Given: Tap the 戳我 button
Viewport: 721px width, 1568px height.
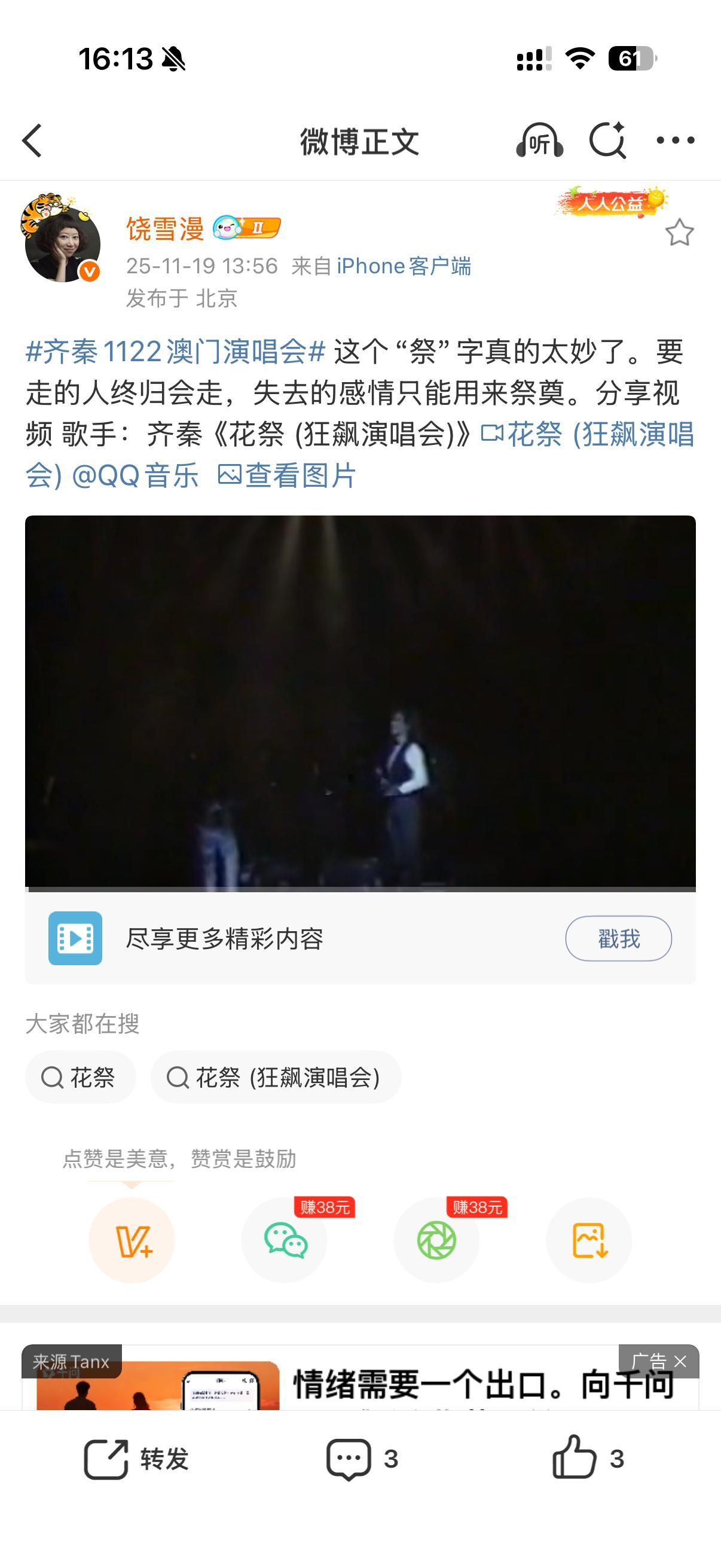Looking at the screenshot, I should click(617, 939).
